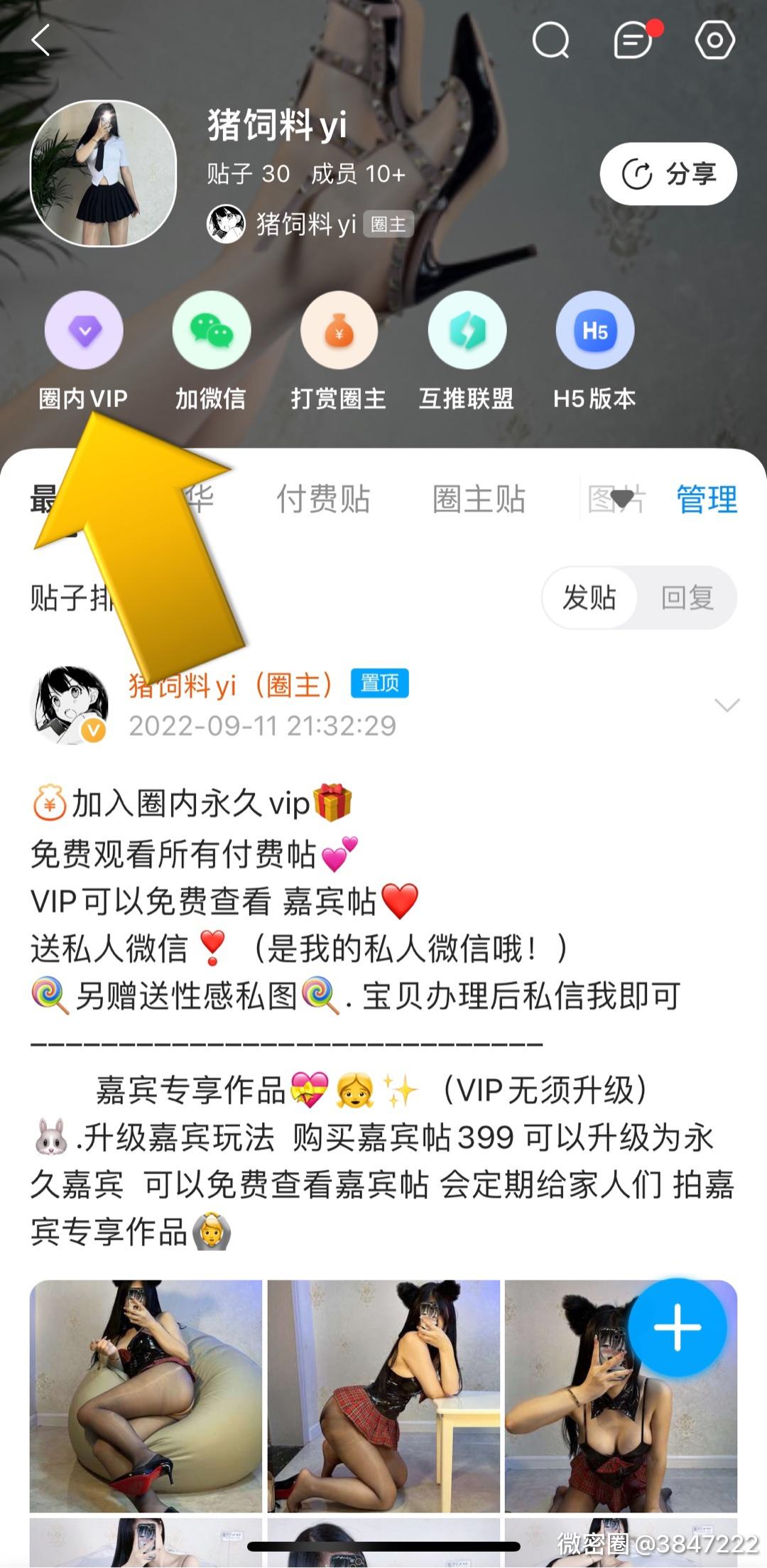This screenshot has width=767, height=1568.
Task: Select 回复 in the sort toggle
Action: [x=687, y=598]
